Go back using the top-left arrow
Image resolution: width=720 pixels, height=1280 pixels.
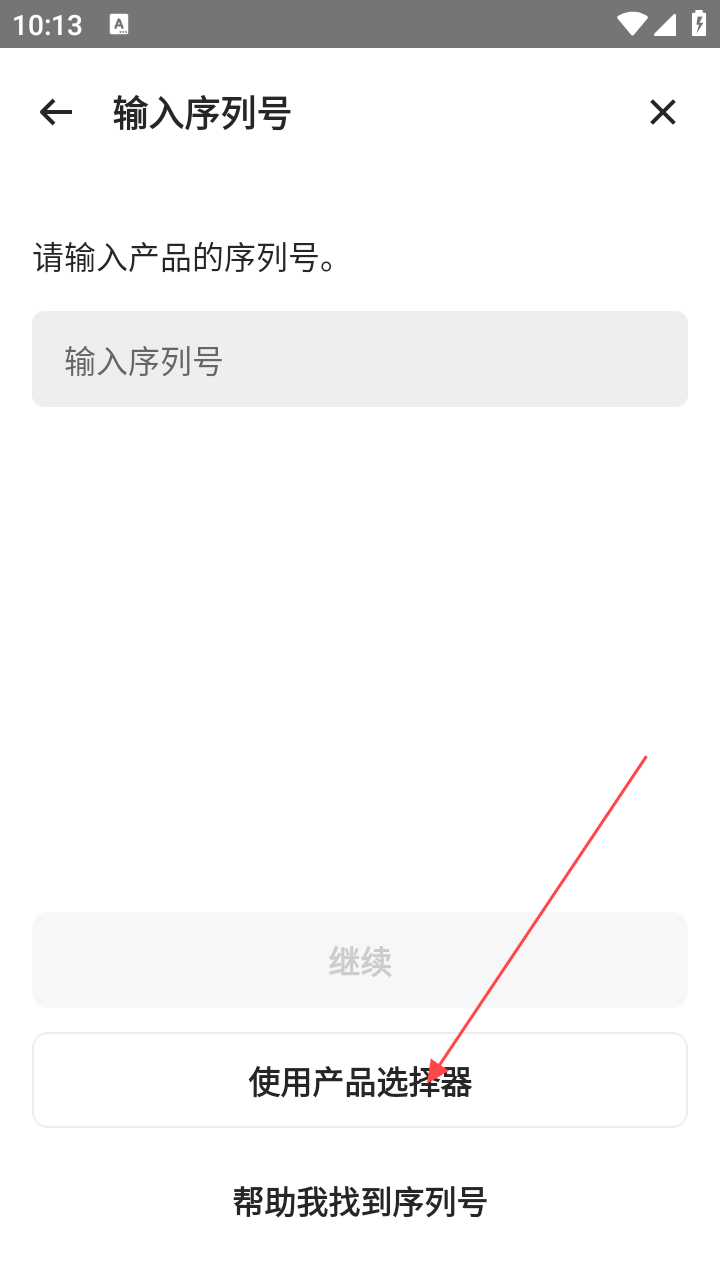[56, 113]
